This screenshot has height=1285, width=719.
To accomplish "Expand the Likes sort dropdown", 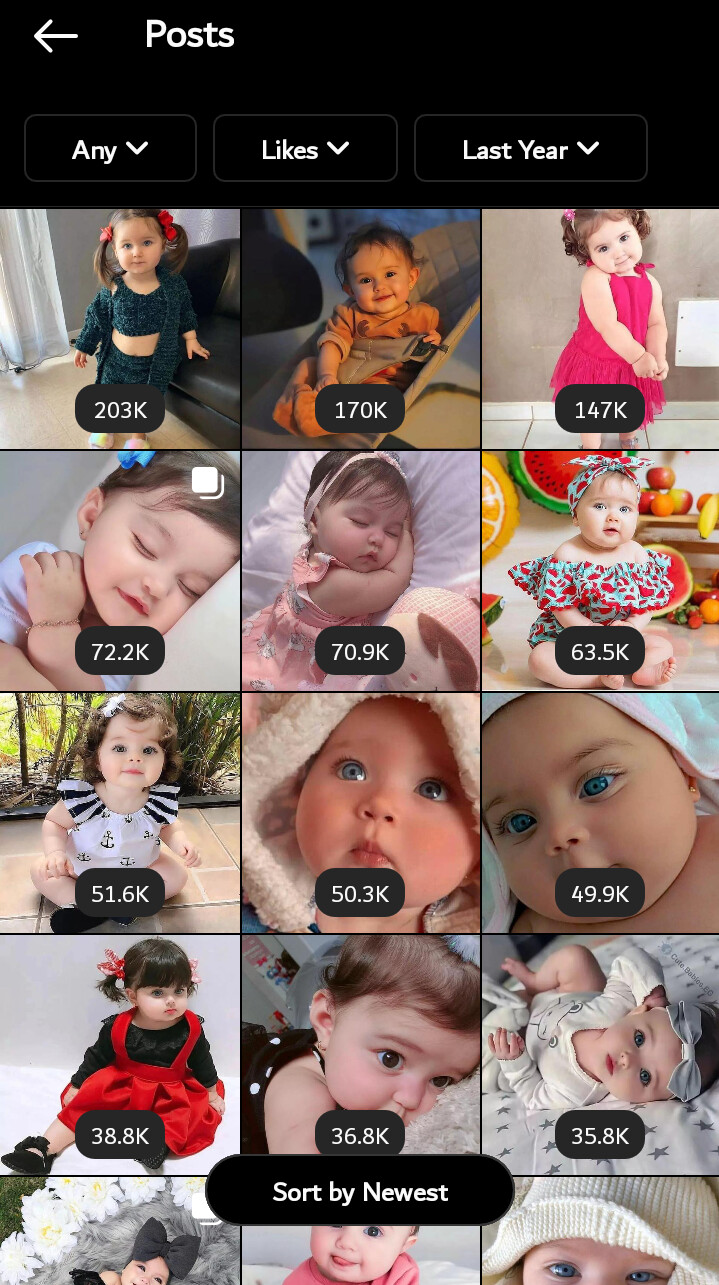I will tap(305, 149).
